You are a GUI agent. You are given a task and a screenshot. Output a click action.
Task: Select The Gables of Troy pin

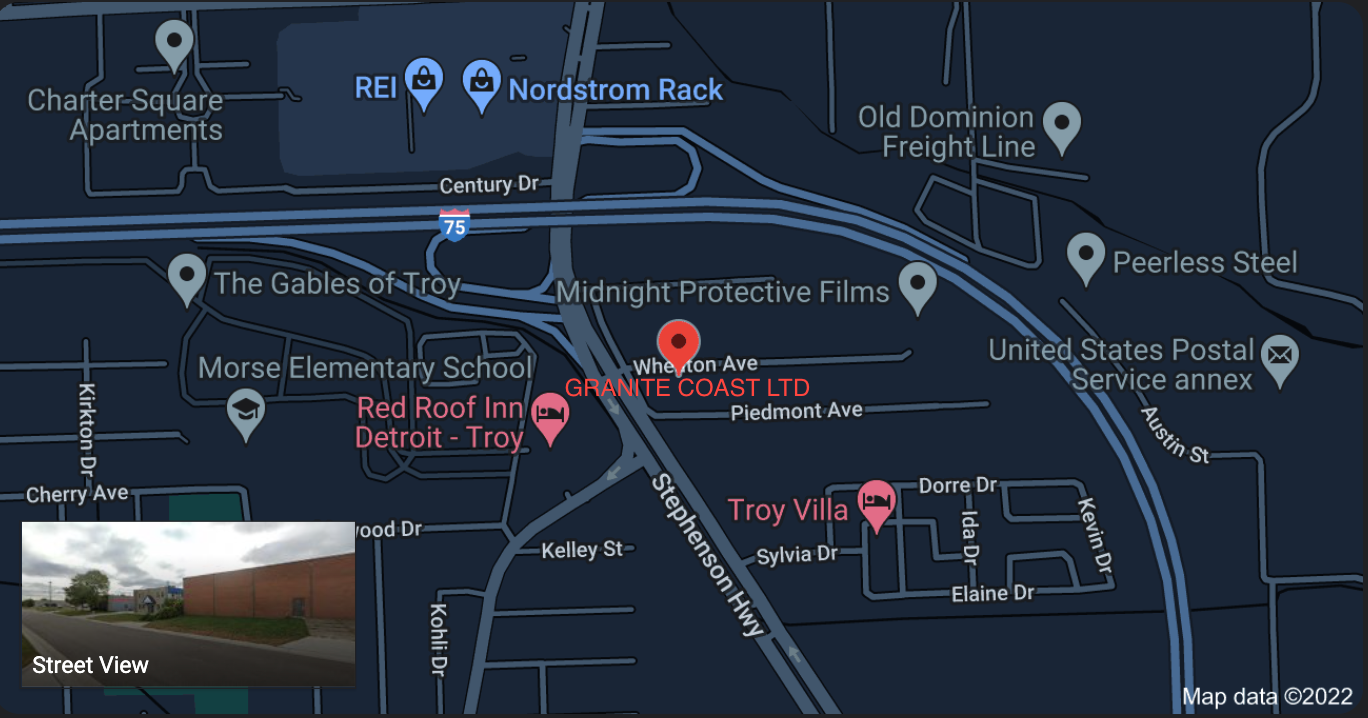point(186,277)
